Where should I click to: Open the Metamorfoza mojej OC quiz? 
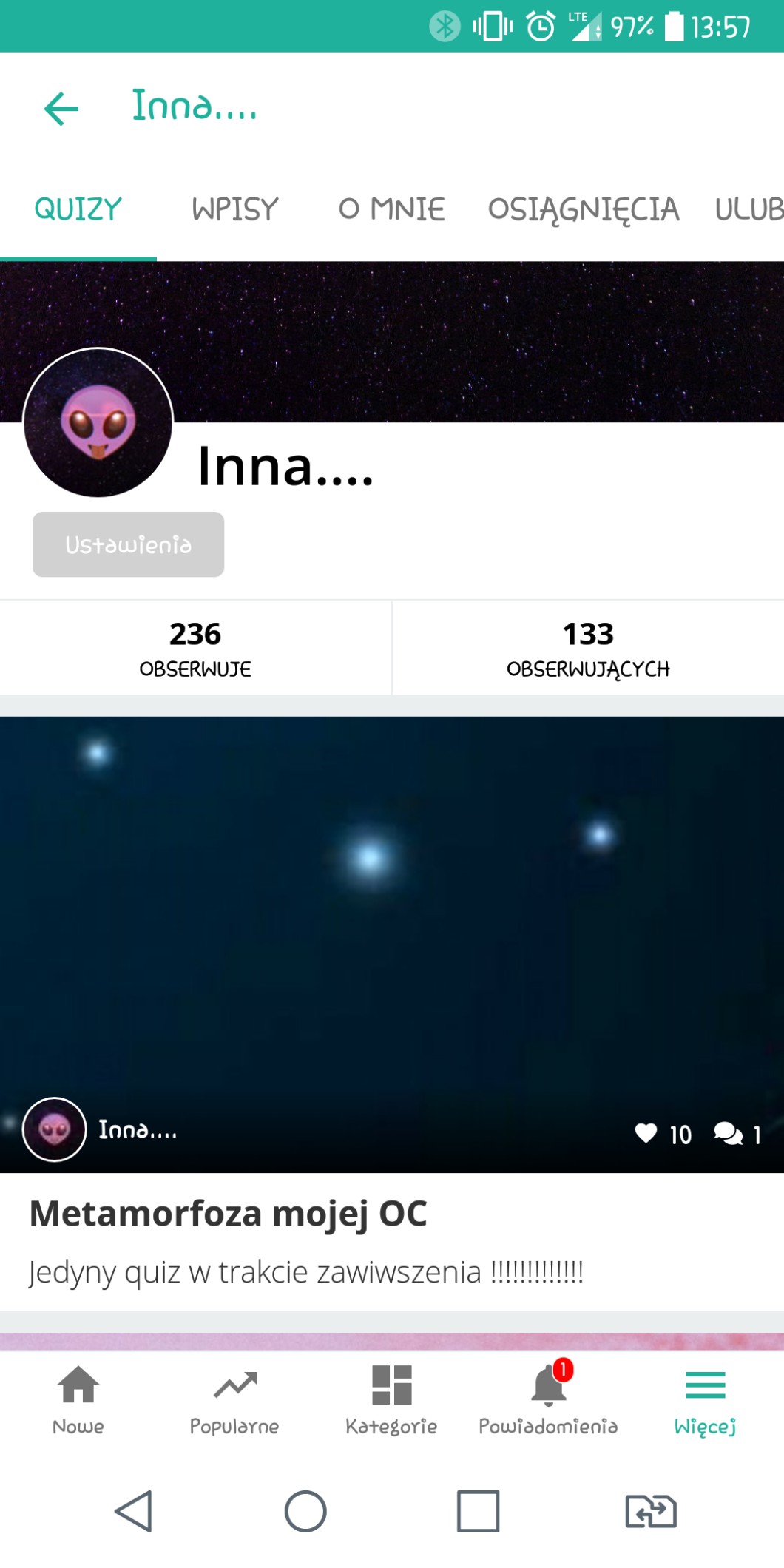click(x=228, y=1214)
